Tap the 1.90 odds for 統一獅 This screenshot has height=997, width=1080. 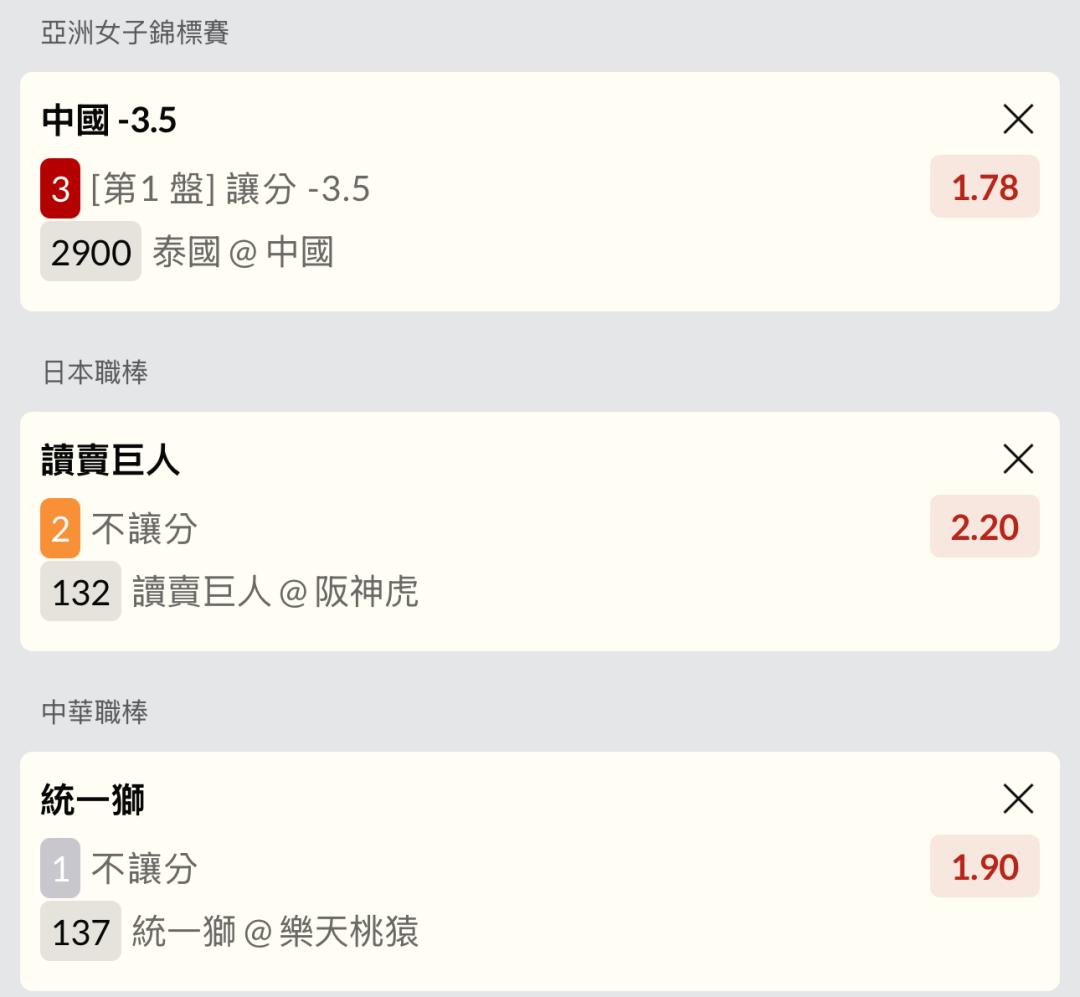[x=984, y=866]
